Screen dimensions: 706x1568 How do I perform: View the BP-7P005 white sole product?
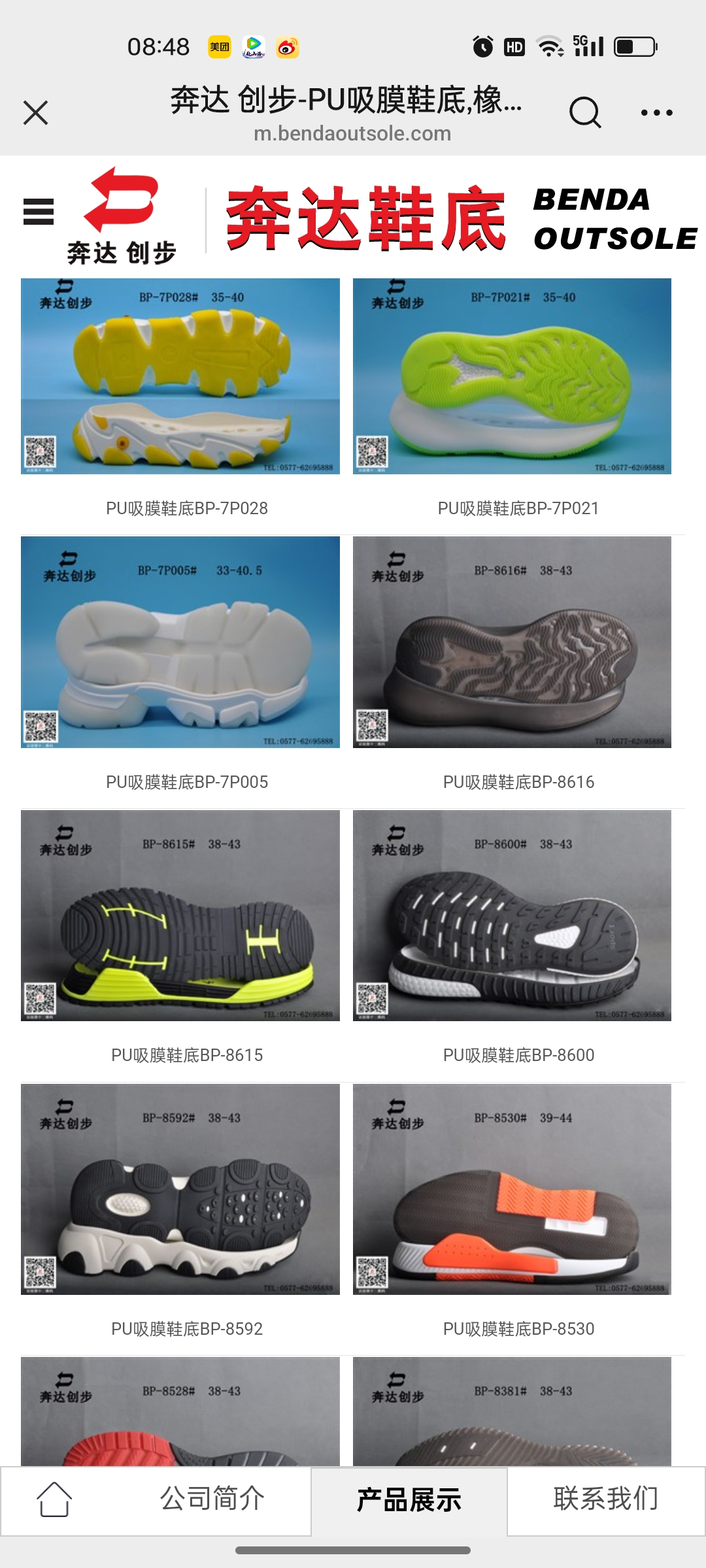point(180,642)
